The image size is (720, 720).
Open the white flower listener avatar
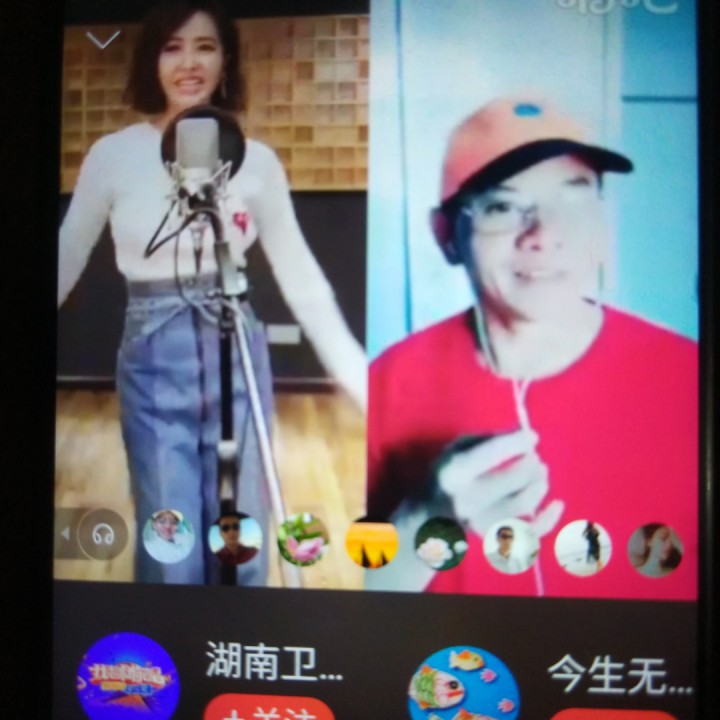pos(440,544)
